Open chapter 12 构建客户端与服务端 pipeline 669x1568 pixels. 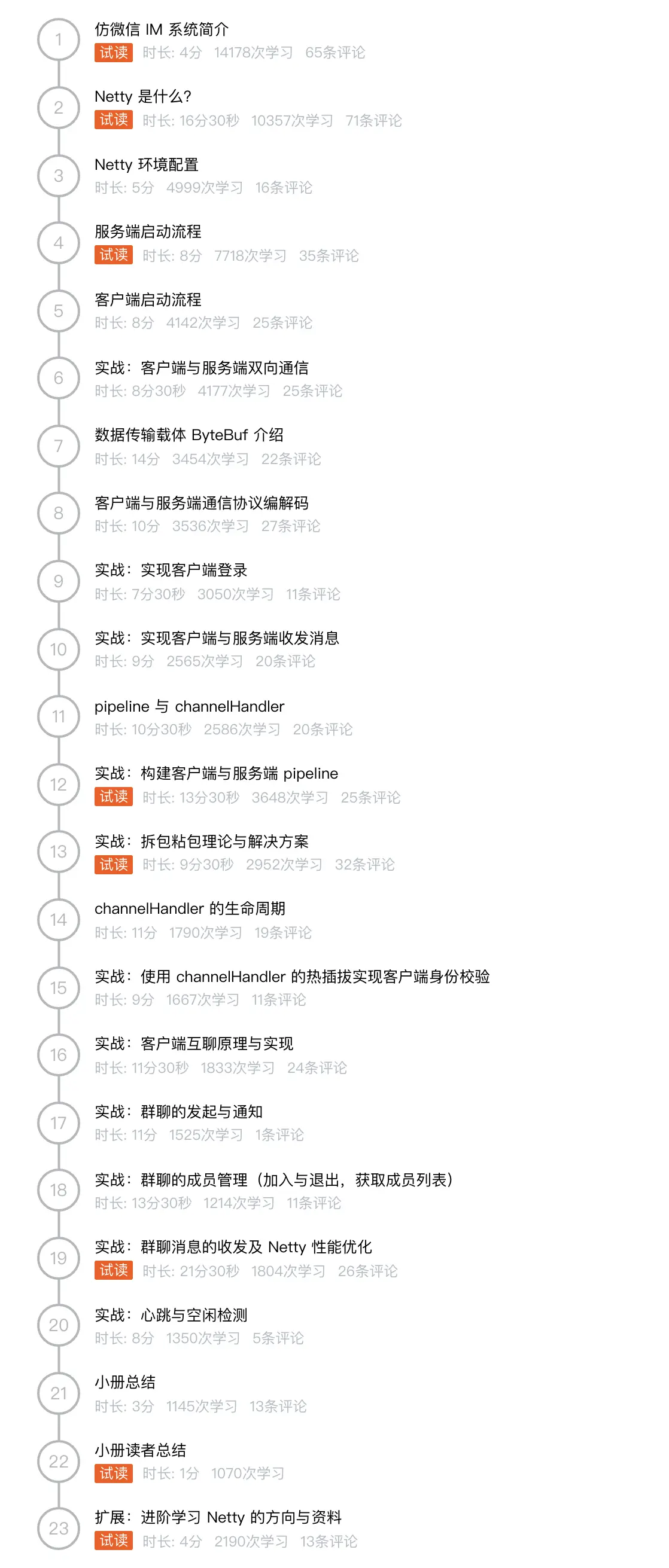pyautogui.click(x=216, y=774)
